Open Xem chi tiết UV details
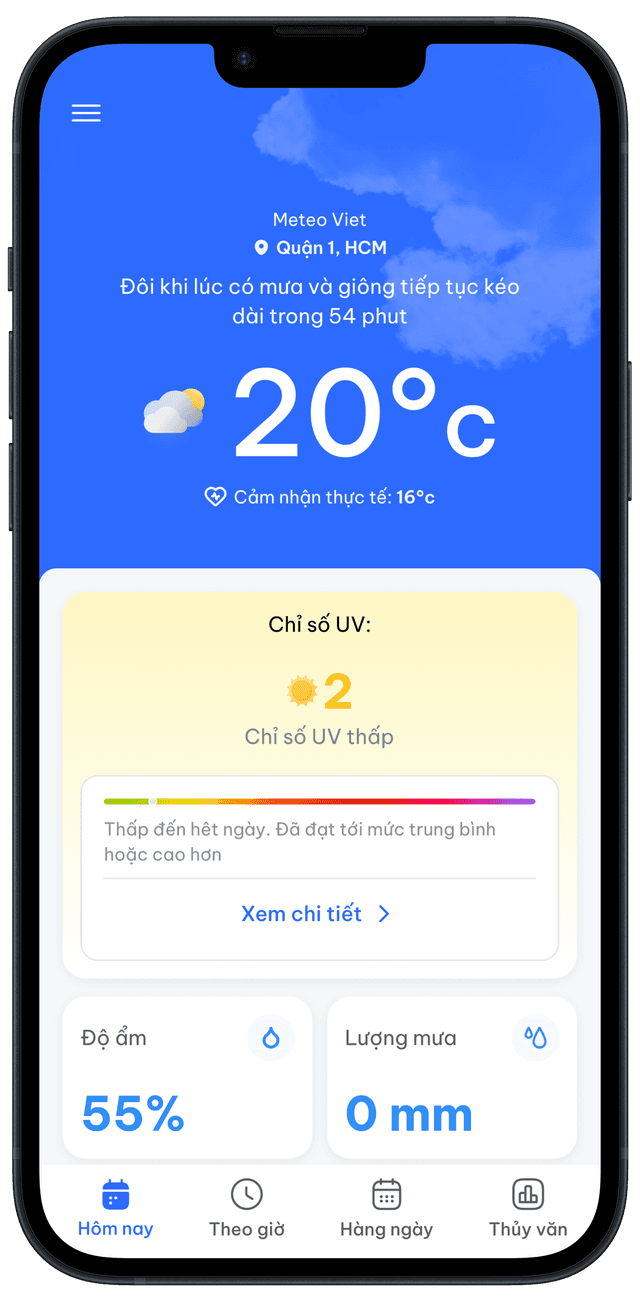Screen dimensions: 640x1302 point(316,913)
